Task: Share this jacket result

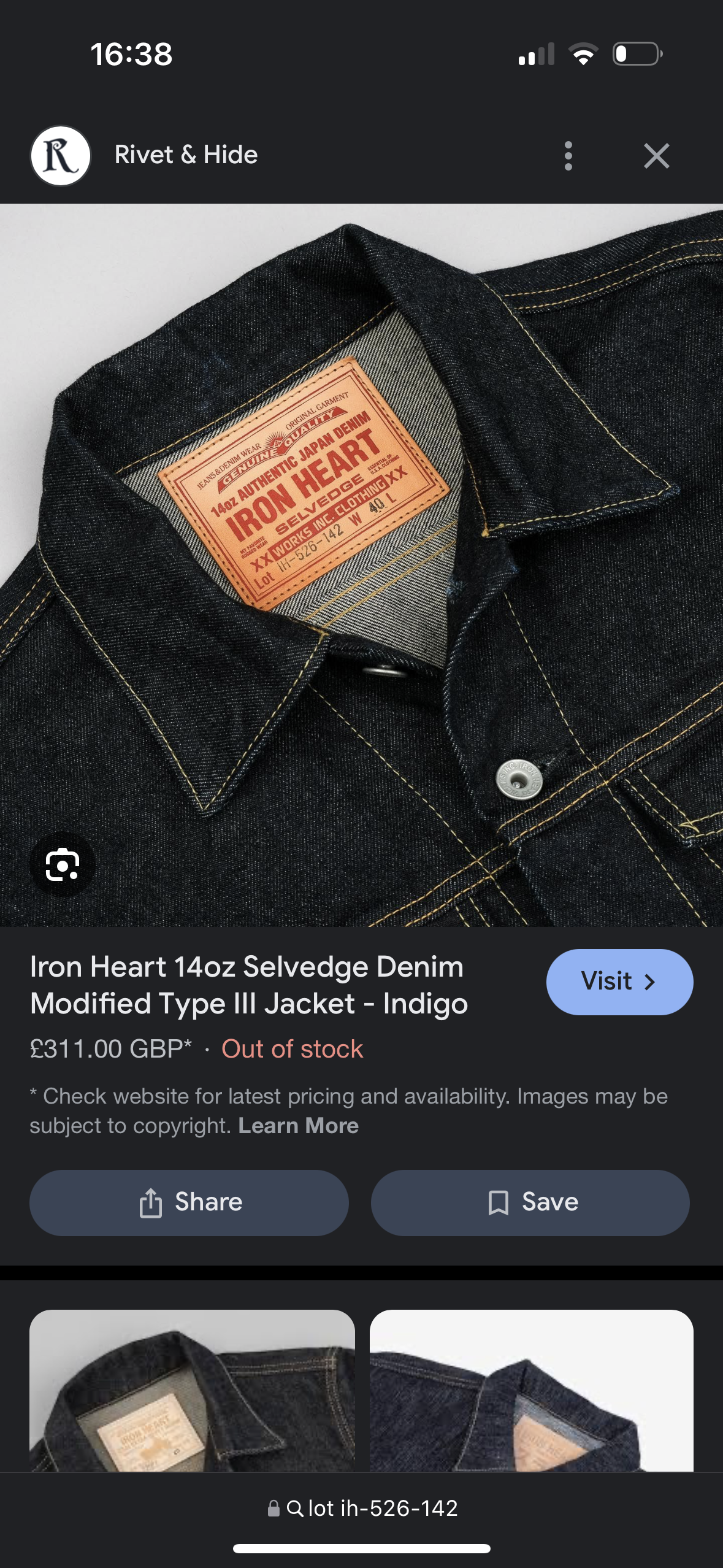Action: 189,1202
